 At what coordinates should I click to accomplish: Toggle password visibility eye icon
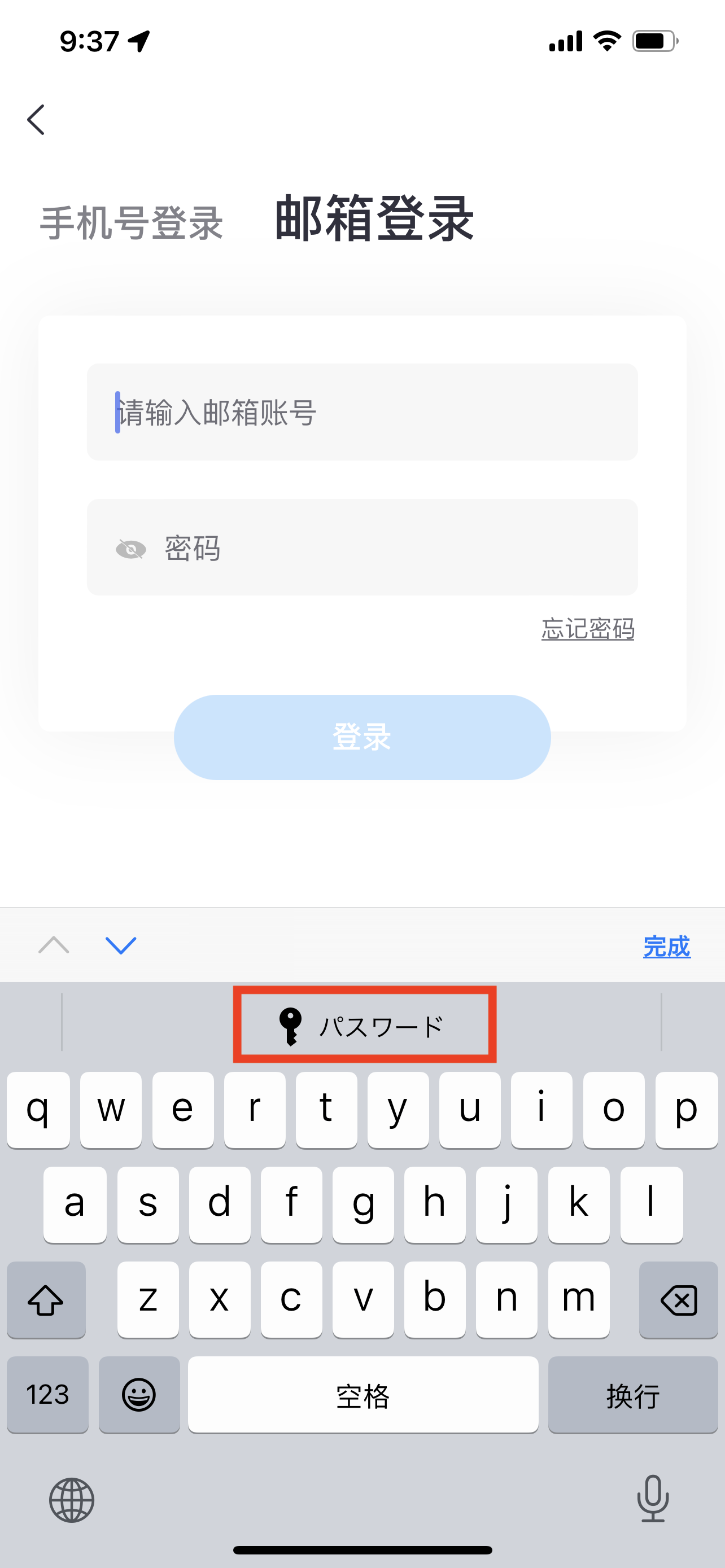tap(131, 549)
